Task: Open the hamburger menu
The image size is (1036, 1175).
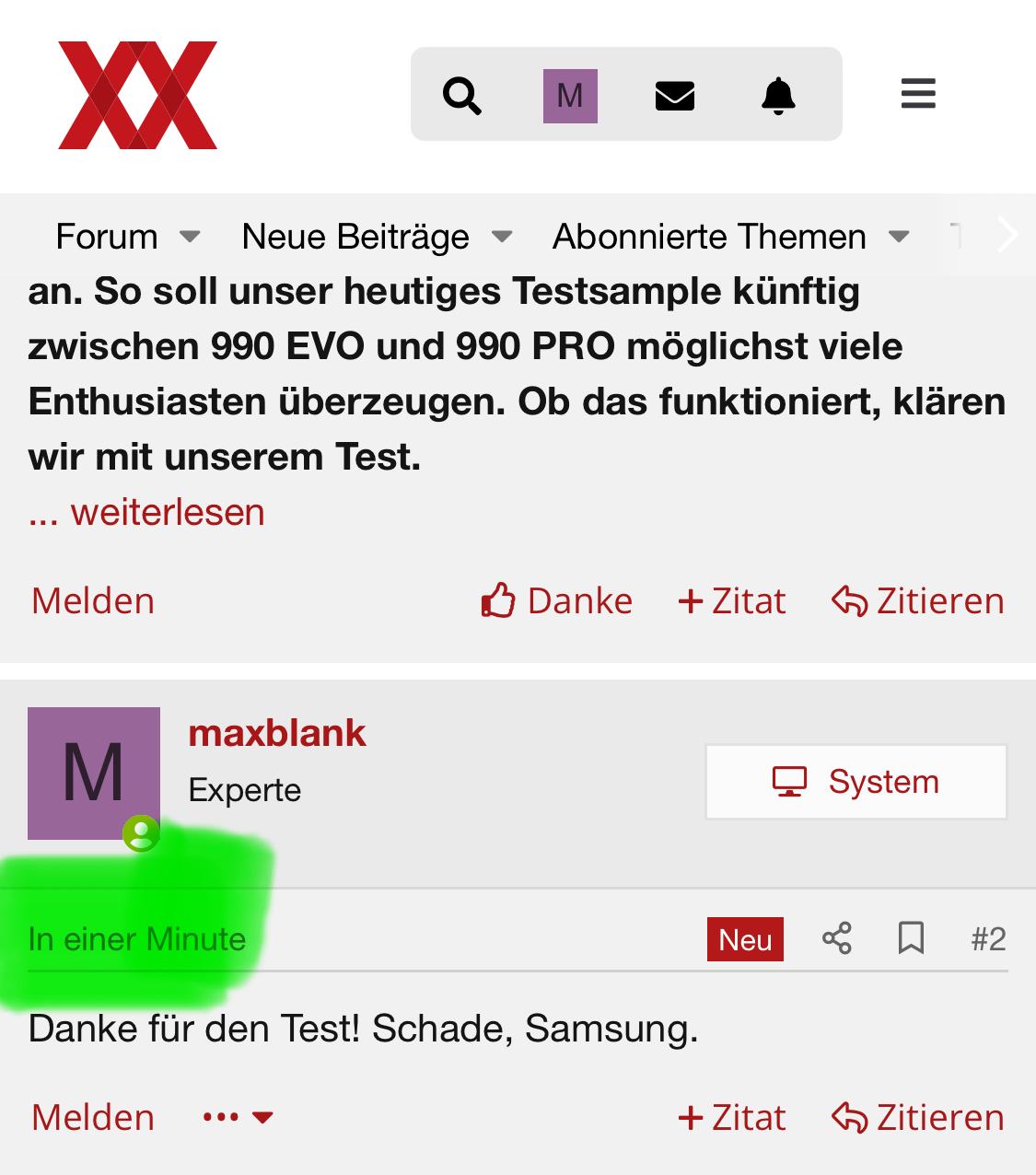Action: pyautogui.click(x=918, y=94)
